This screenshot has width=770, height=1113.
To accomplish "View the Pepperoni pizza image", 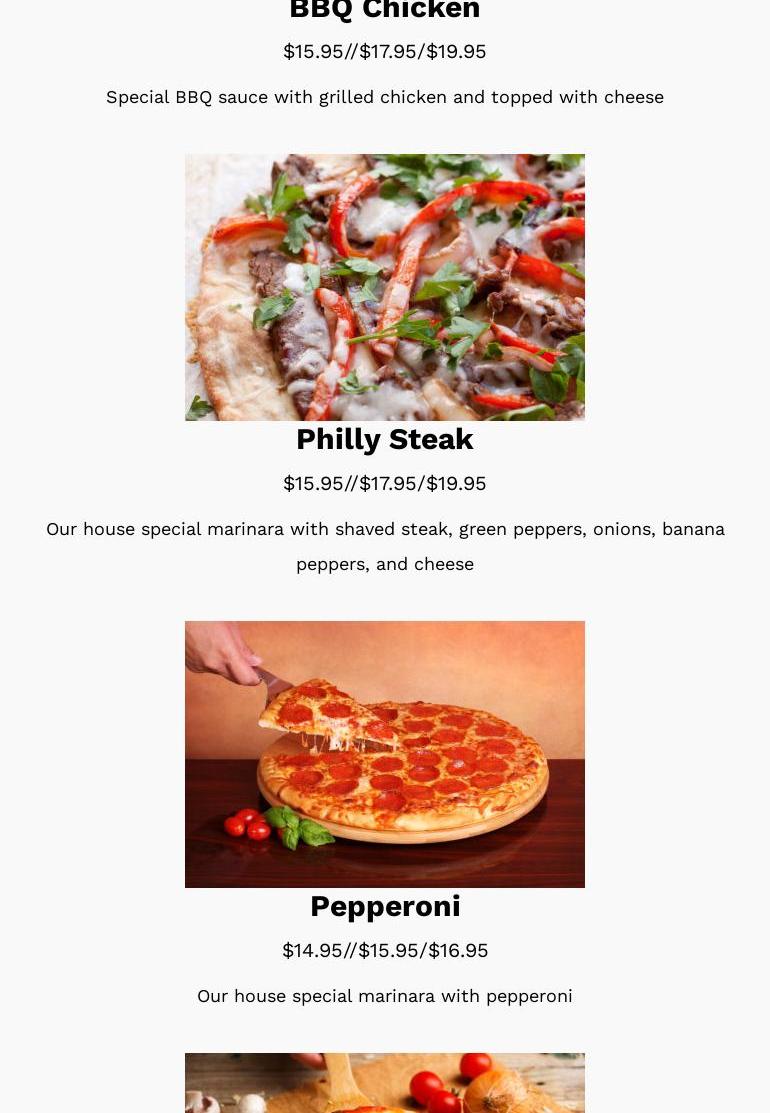I will click(x=384, y=754).
